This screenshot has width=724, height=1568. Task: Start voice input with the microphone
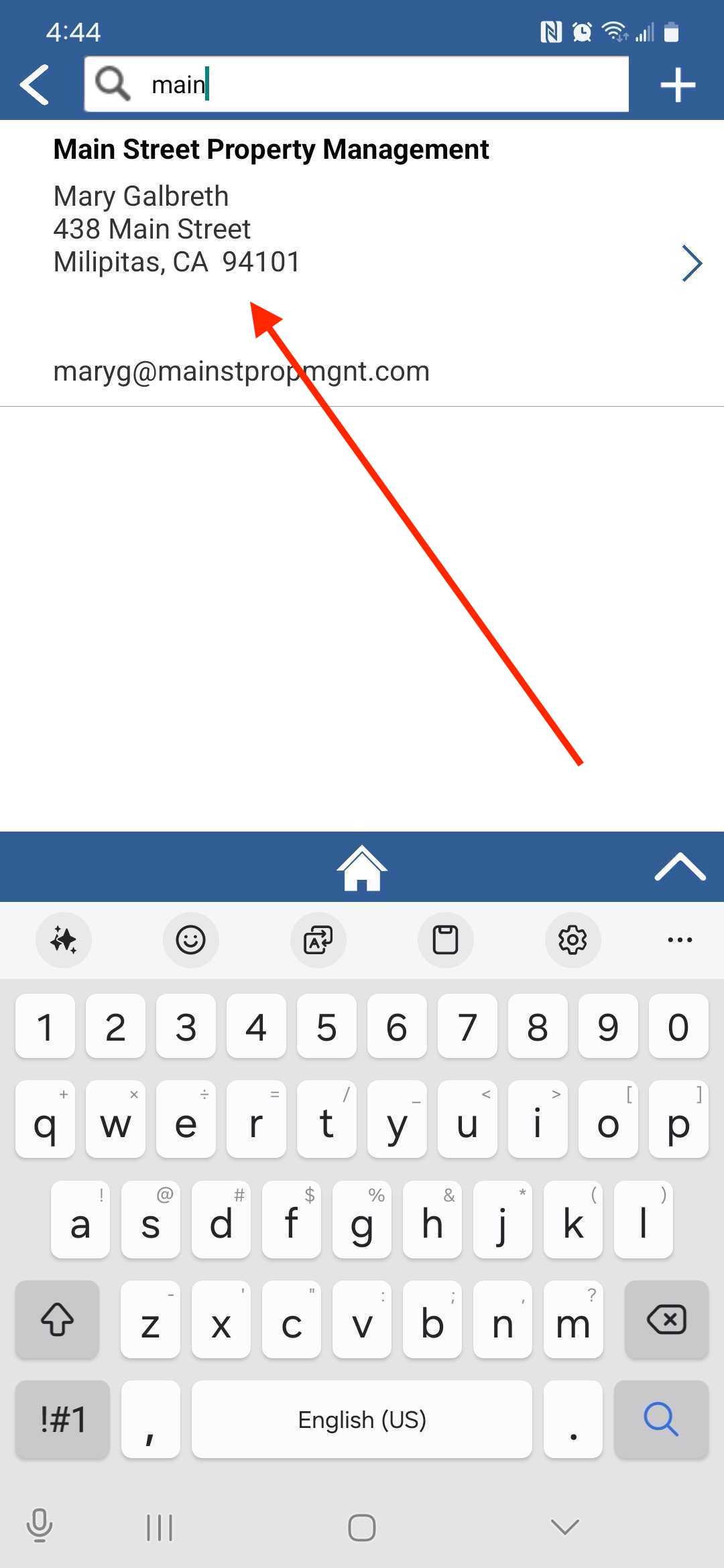click(40, 1525)
